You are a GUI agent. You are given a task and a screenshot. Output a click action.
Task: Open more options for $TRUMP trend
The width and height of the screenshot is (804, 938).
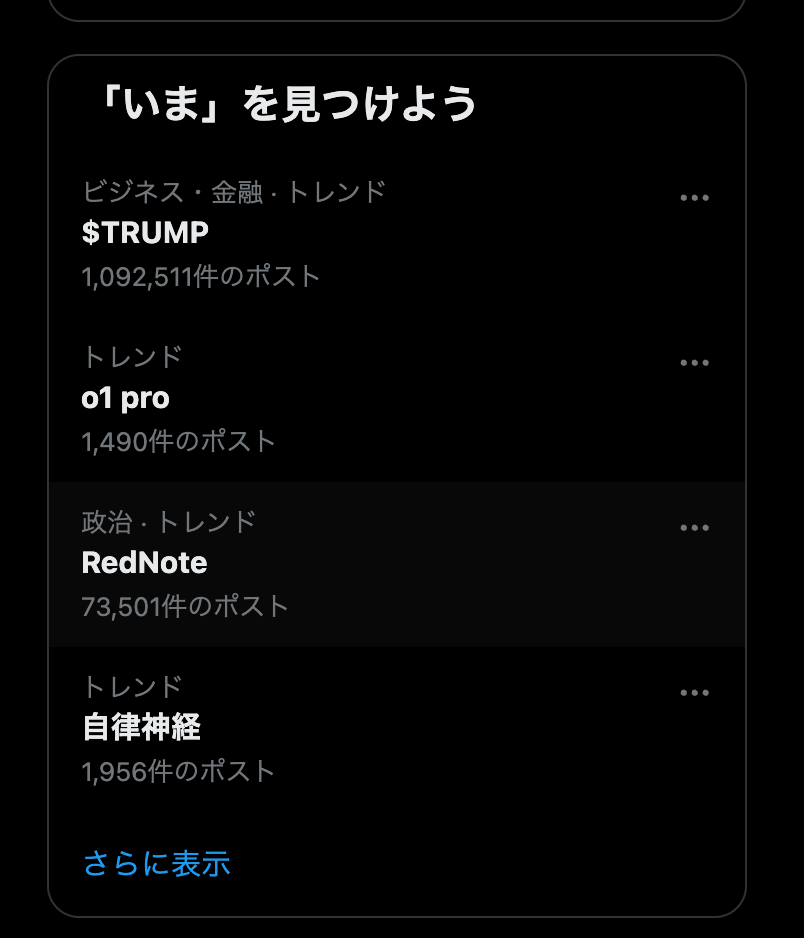694,198
